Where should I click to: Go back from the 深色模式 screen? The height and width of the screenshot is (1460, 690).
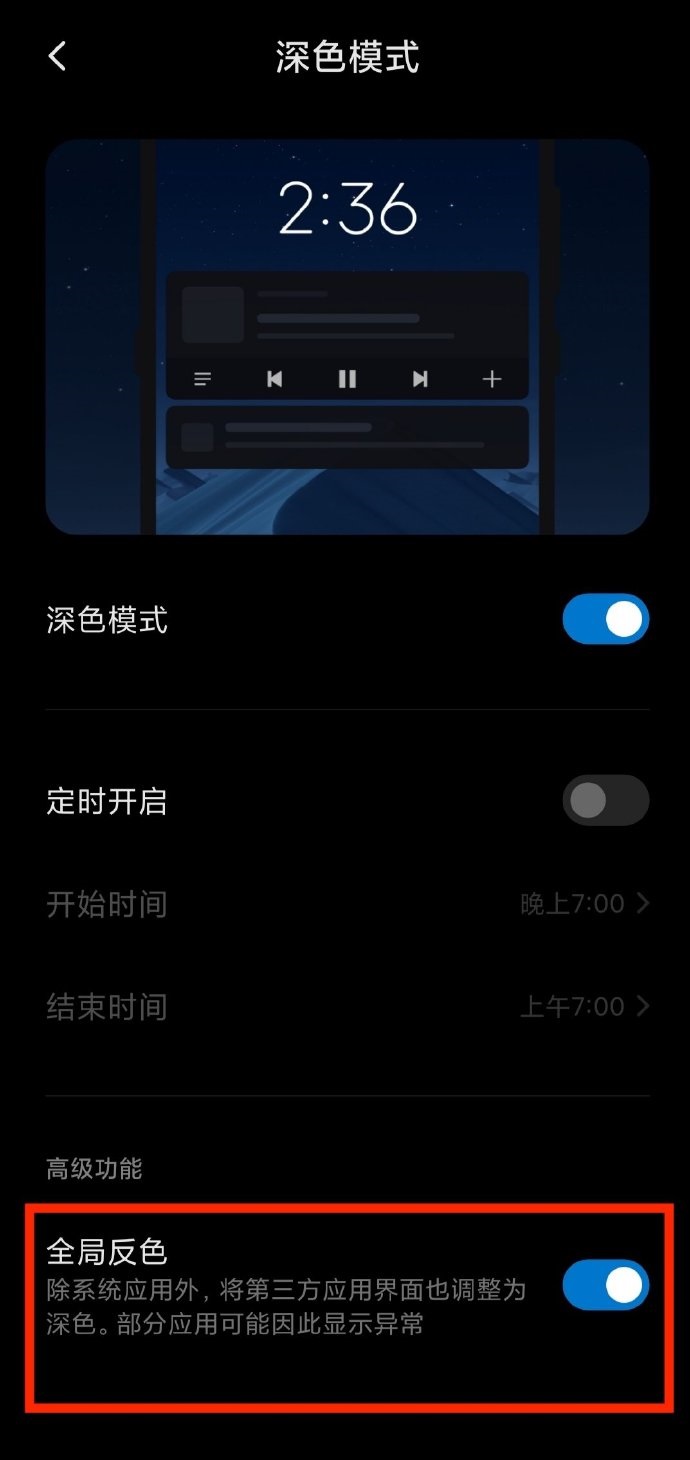tap(57, 57)
